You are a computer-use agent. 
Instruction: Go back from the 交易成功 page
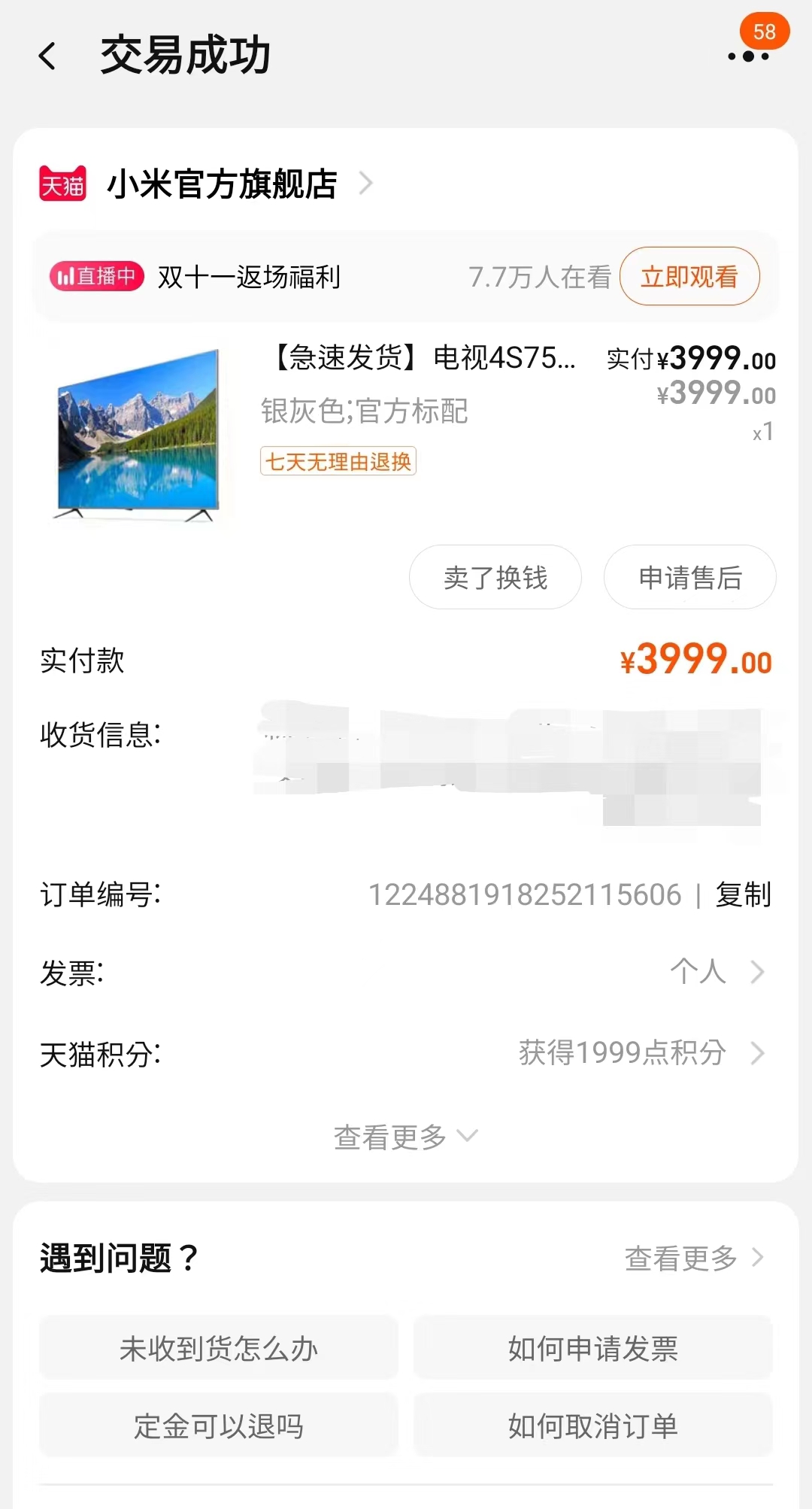coord(48,56)
